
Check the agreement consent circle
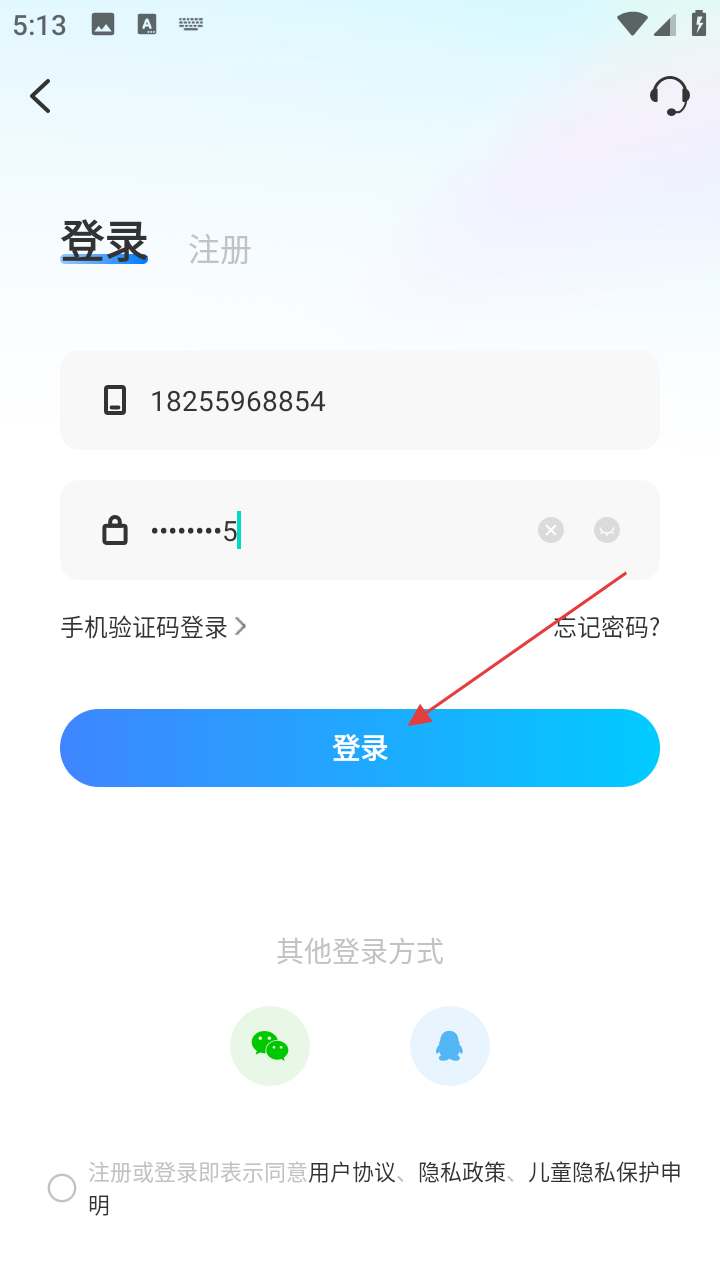62,1188
